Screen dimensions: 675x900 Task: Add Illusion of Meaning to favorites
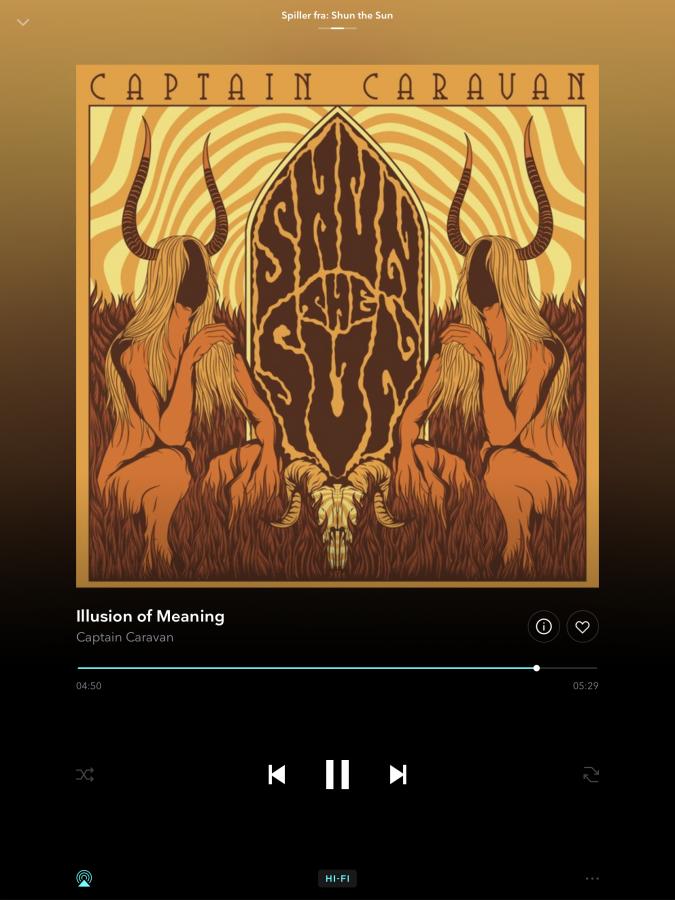(x=582, y=626)
